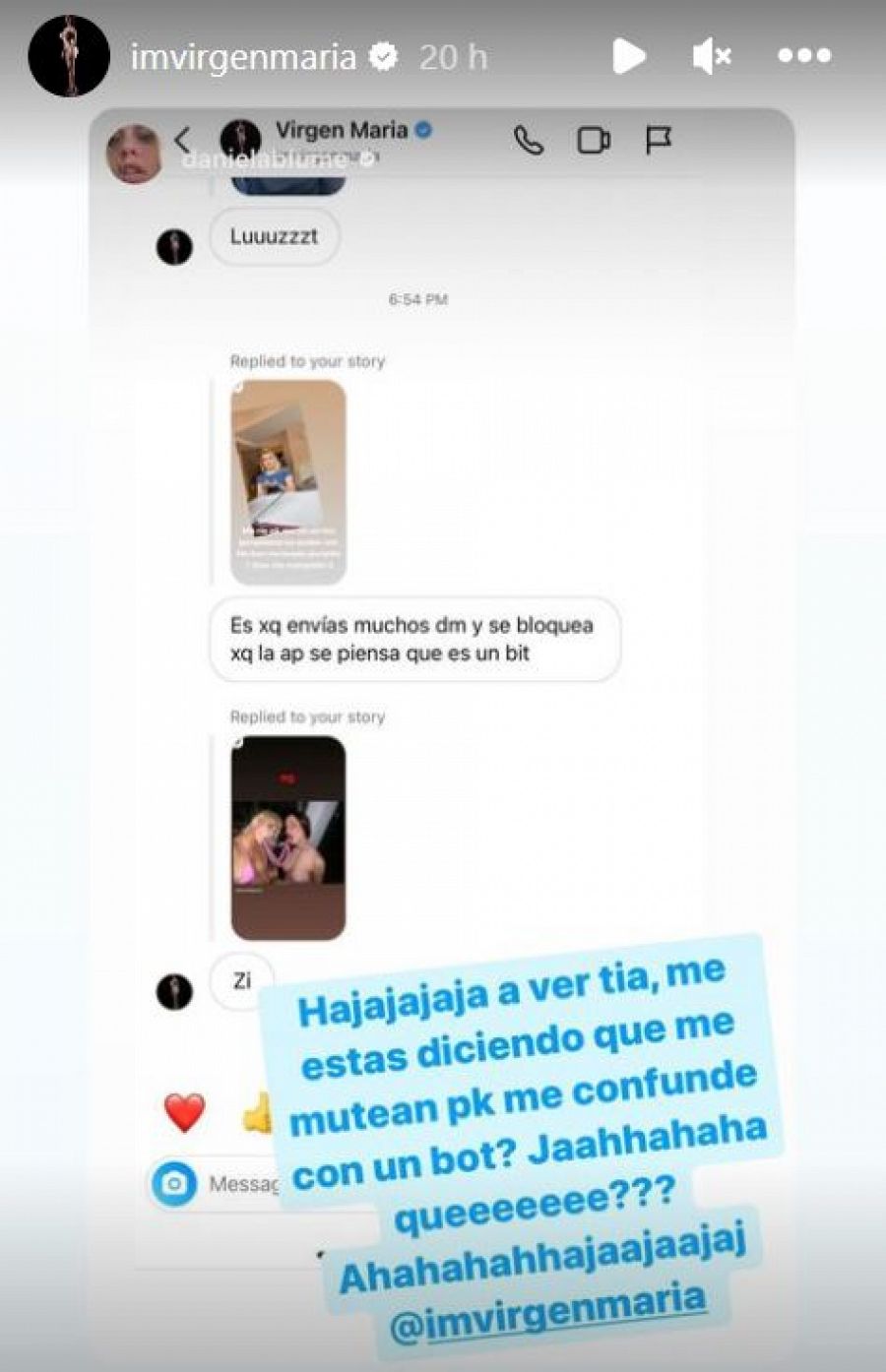Click the red heart reaction emoji
The height and width of the screenshot is (1372, 886).
[x=183, y=1109]
